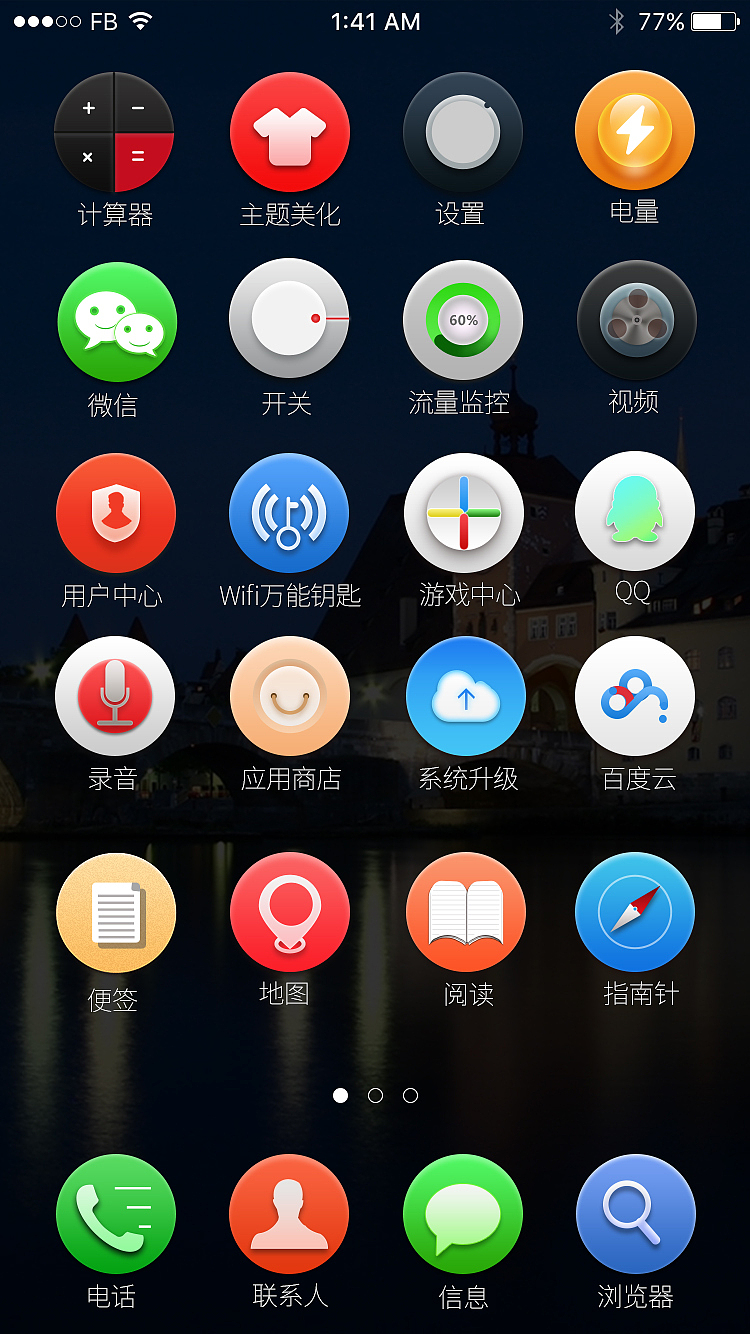Viewport: 750px width, 1334px height.
Task: Open the 便签 notes app
Action: [116, 912]
